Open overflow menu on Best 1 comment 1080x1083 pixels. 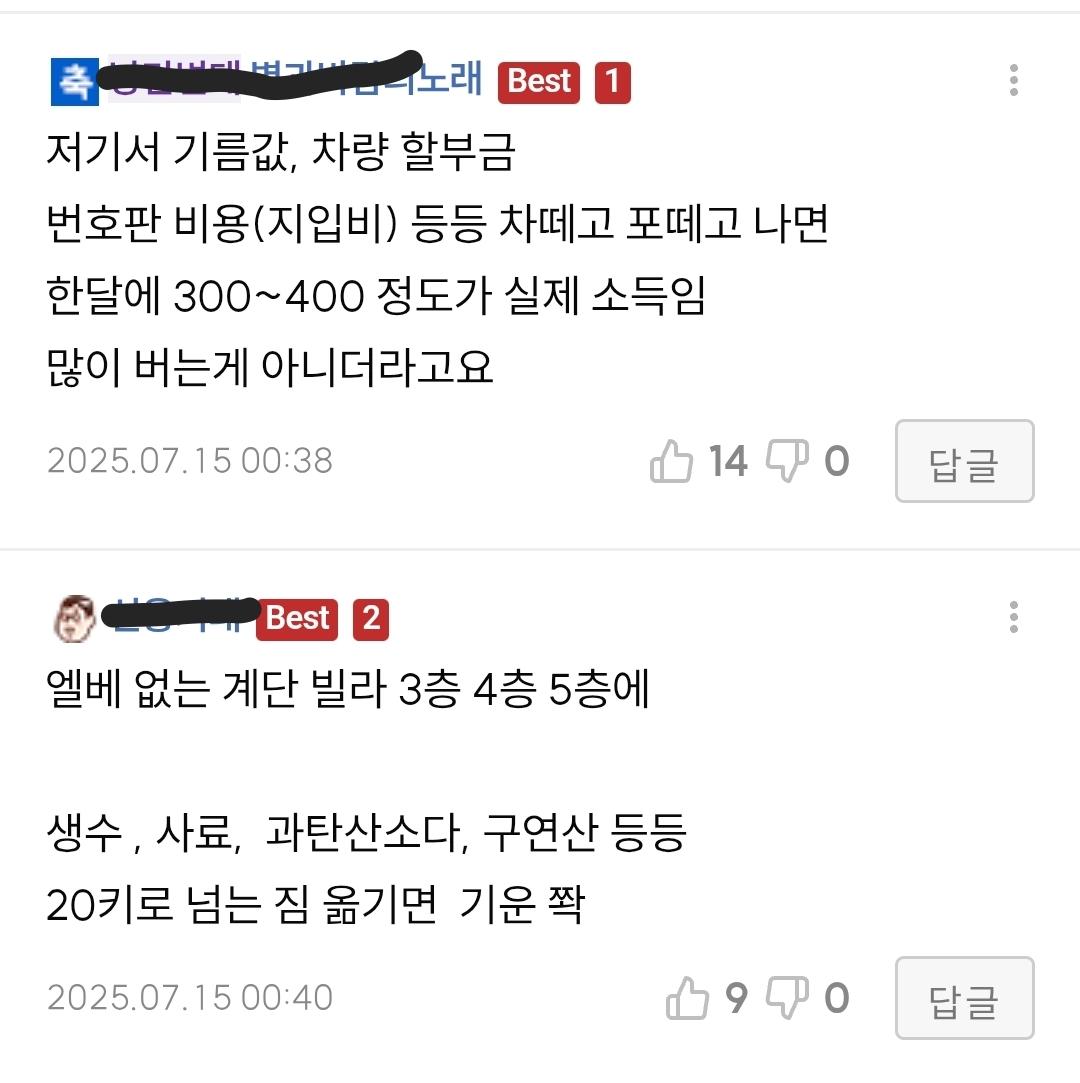coord(1014,80)
